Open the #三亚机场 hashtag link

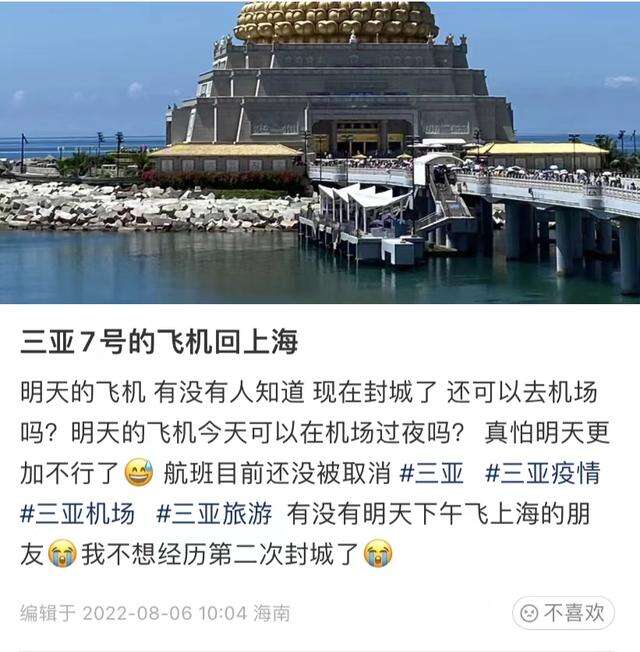tap(77, 514)
